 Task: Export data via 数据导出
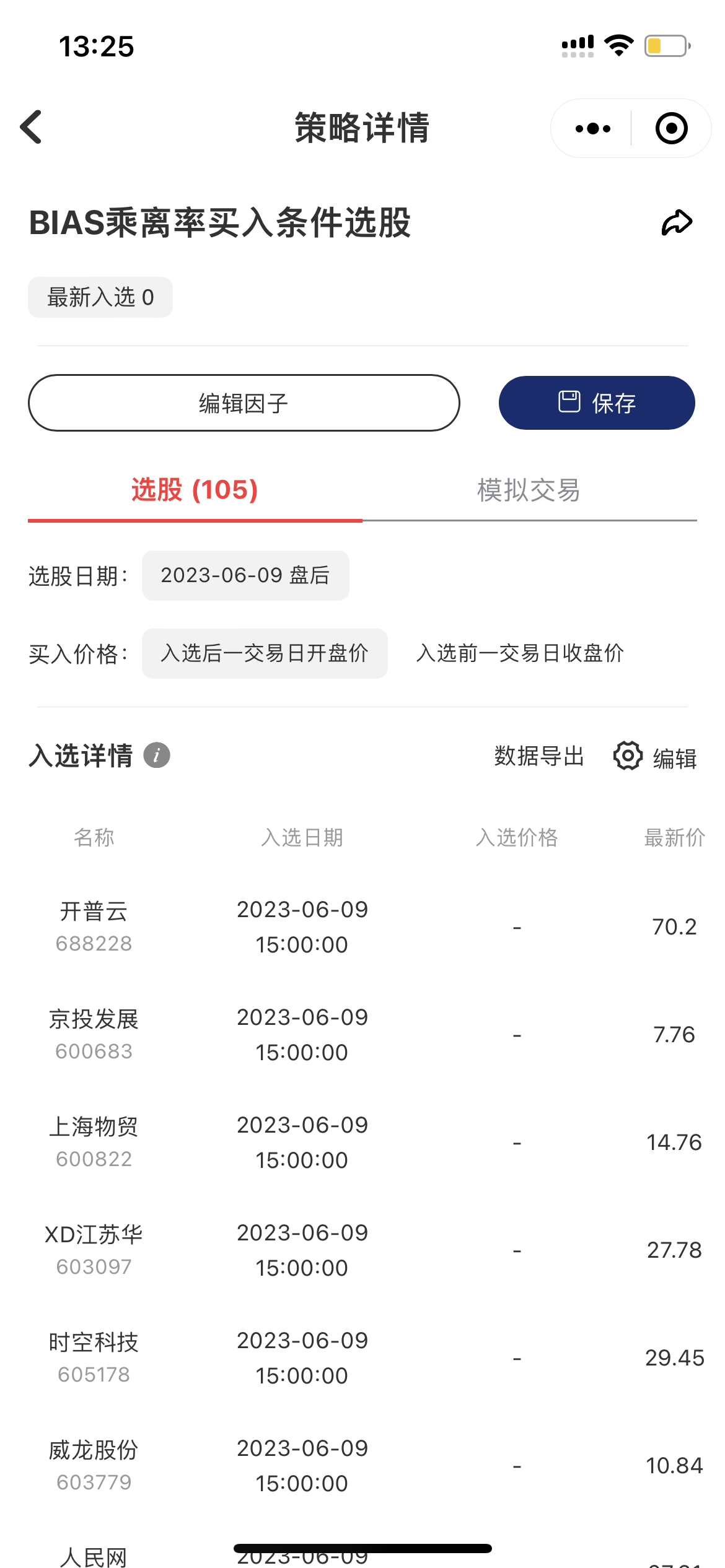(538, 756)
